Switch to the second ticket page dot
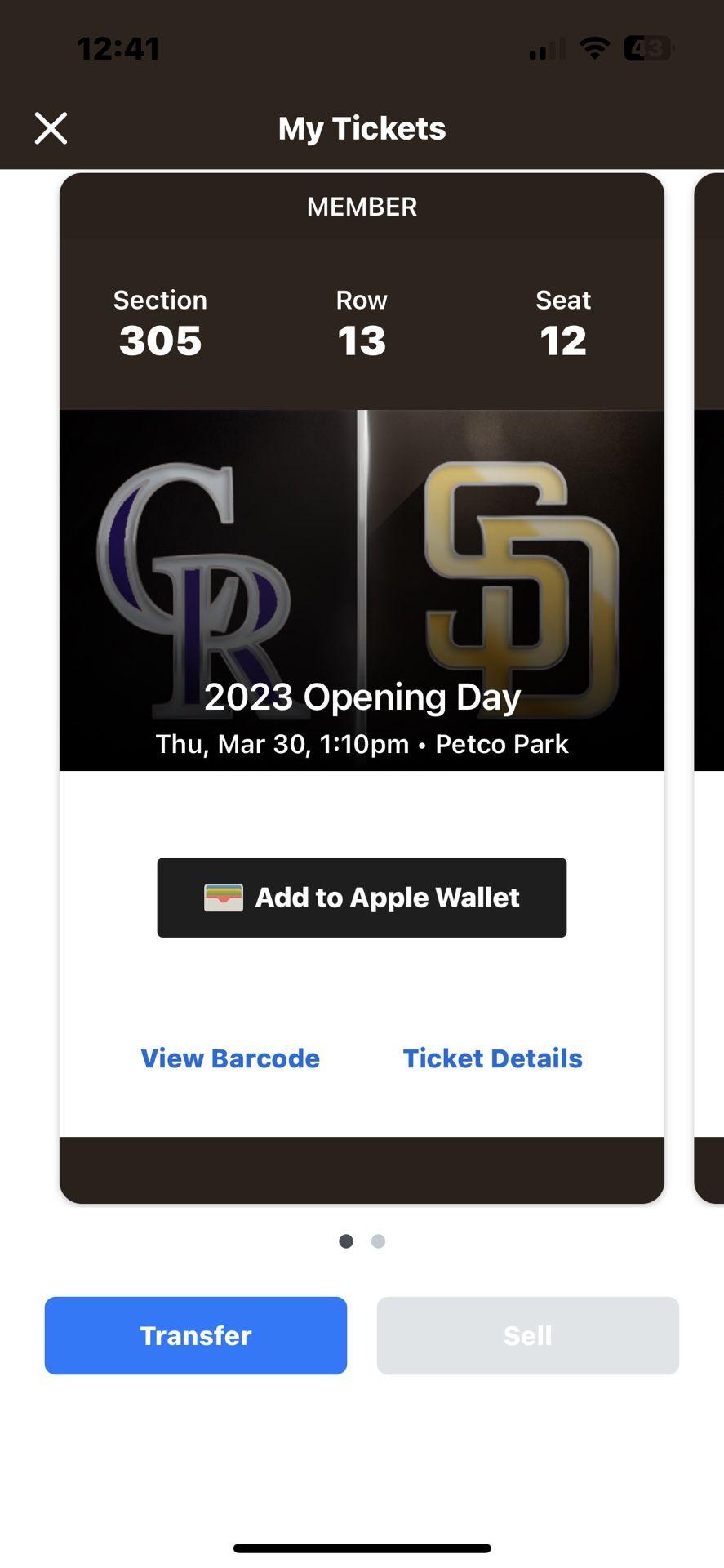The width and height of the screenshot is (724, 1568). point(378,1241)
